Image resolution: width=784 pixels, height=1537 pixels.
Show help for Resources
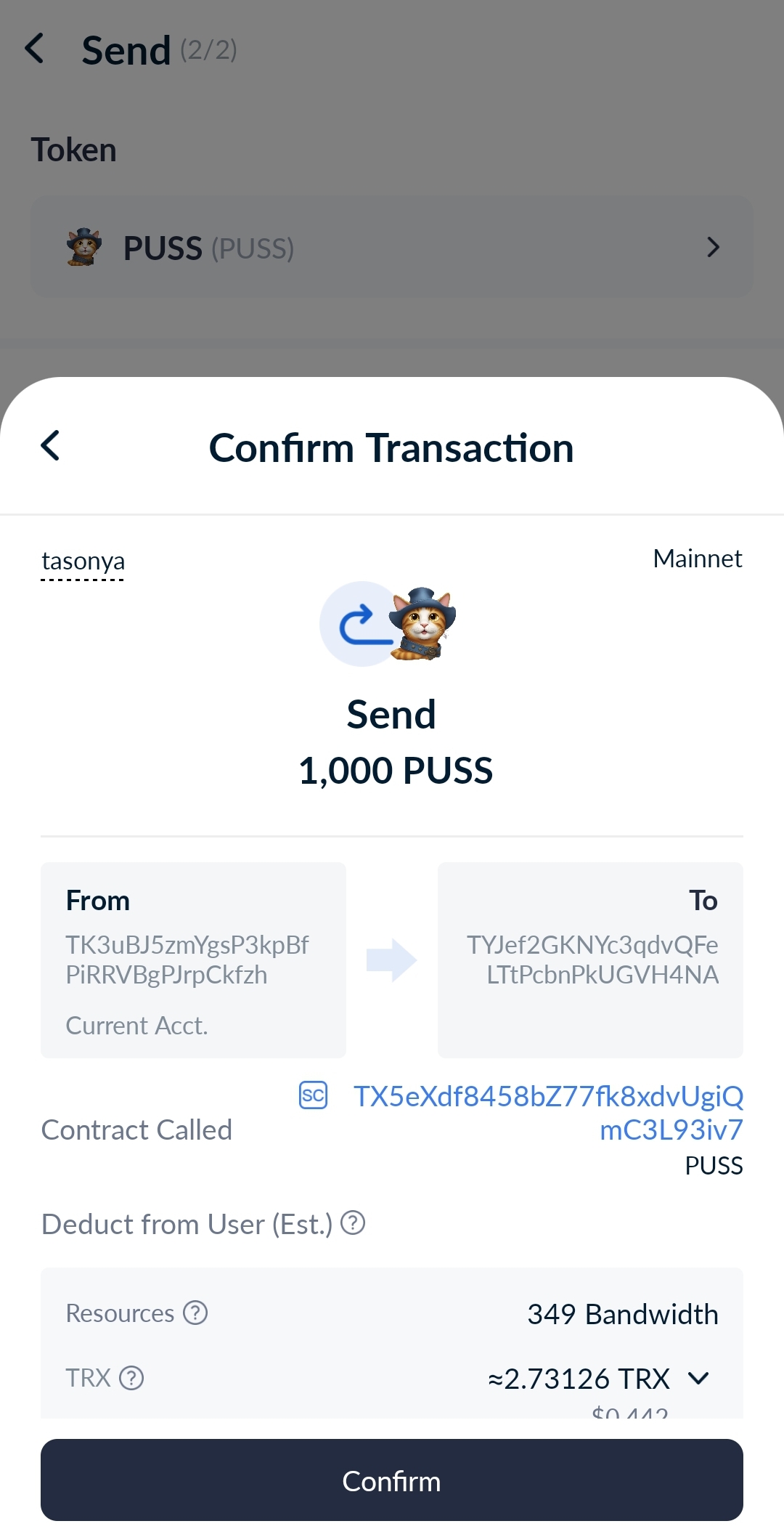pyautogui.click(x=195, y=1313)
